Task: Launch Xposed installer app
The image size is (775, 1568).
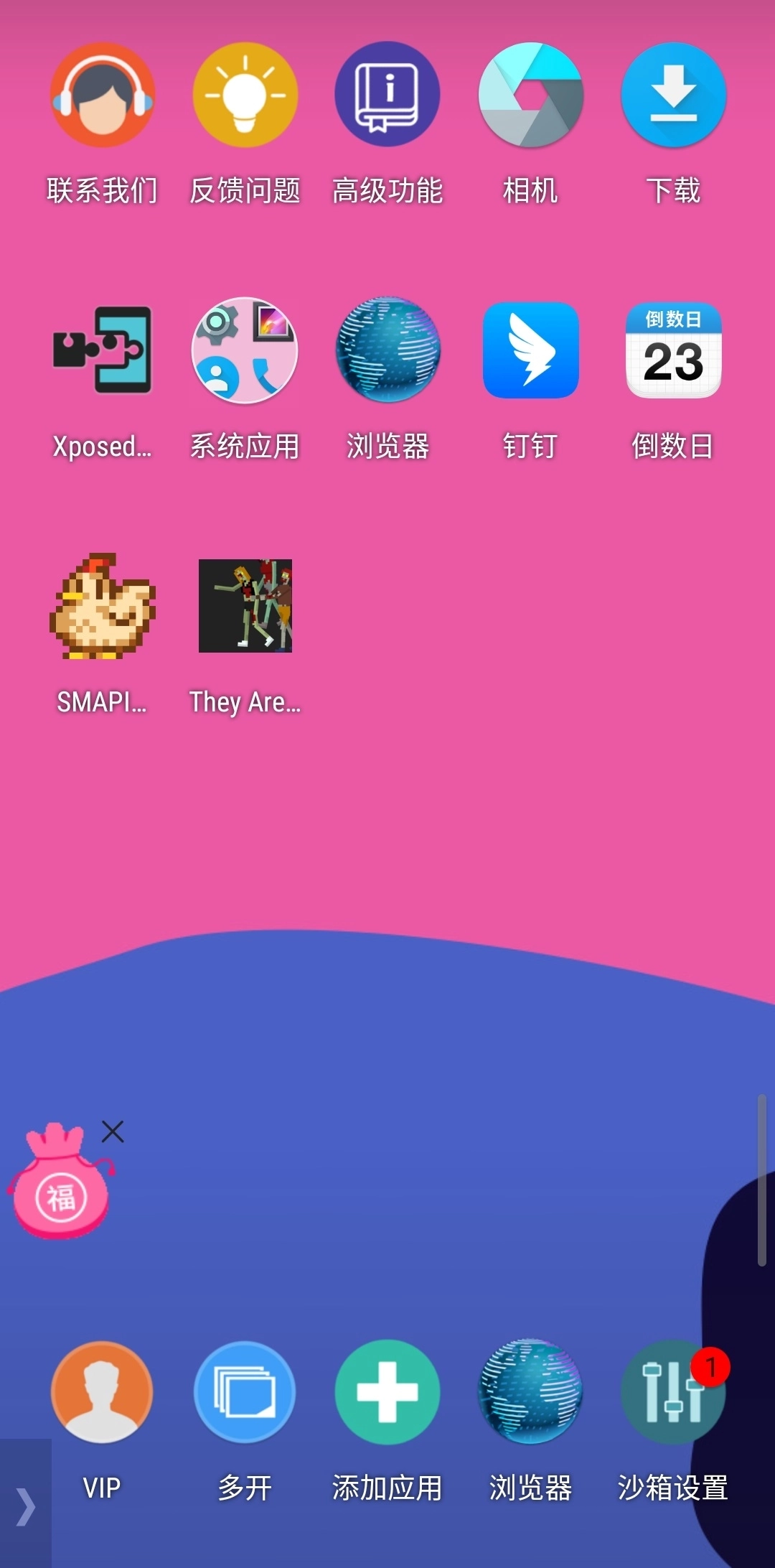Action: pos(102,350)
